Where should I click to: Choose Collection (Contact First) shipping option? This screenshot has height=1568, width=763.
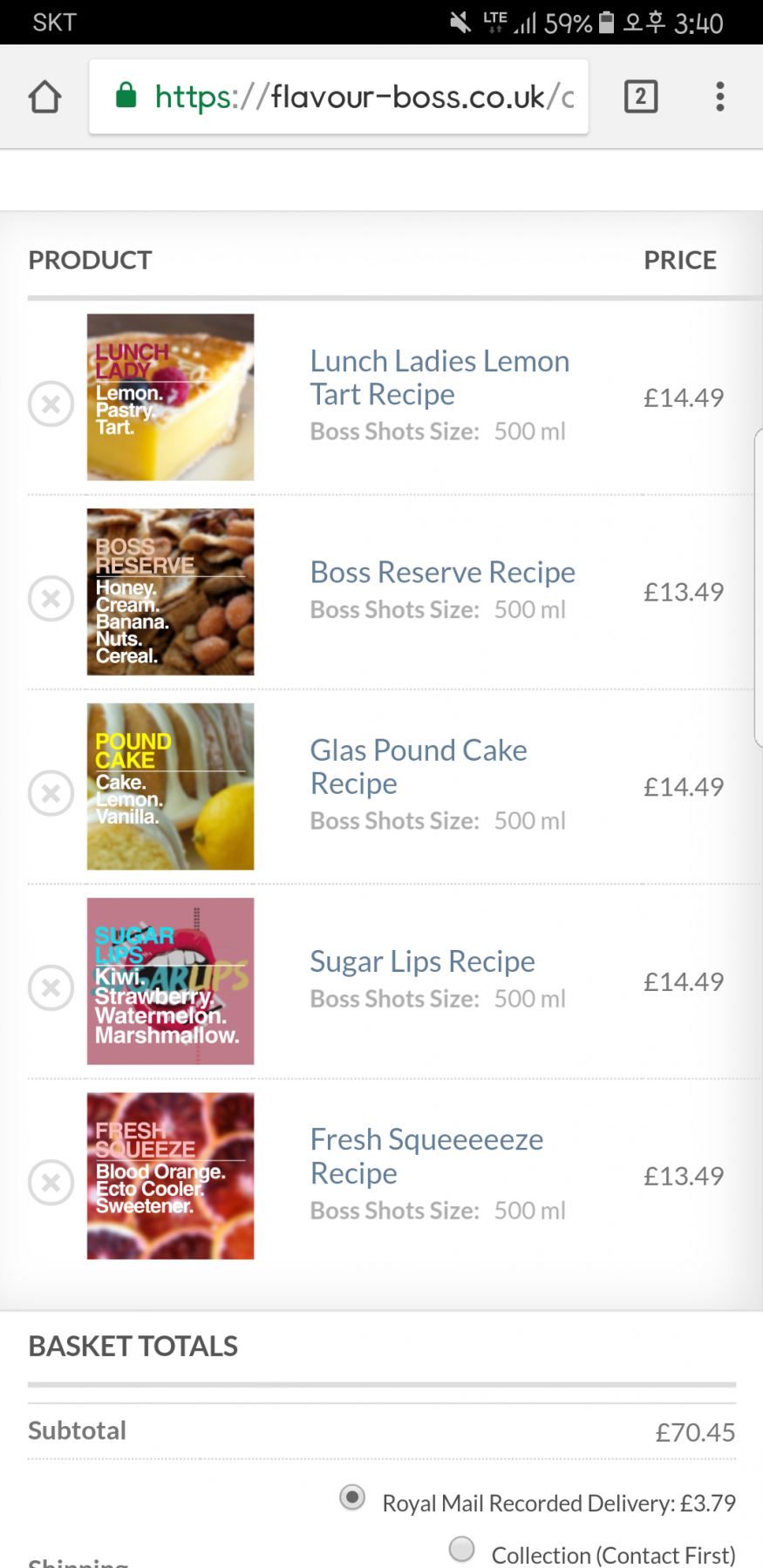(x=461, y=1550)
